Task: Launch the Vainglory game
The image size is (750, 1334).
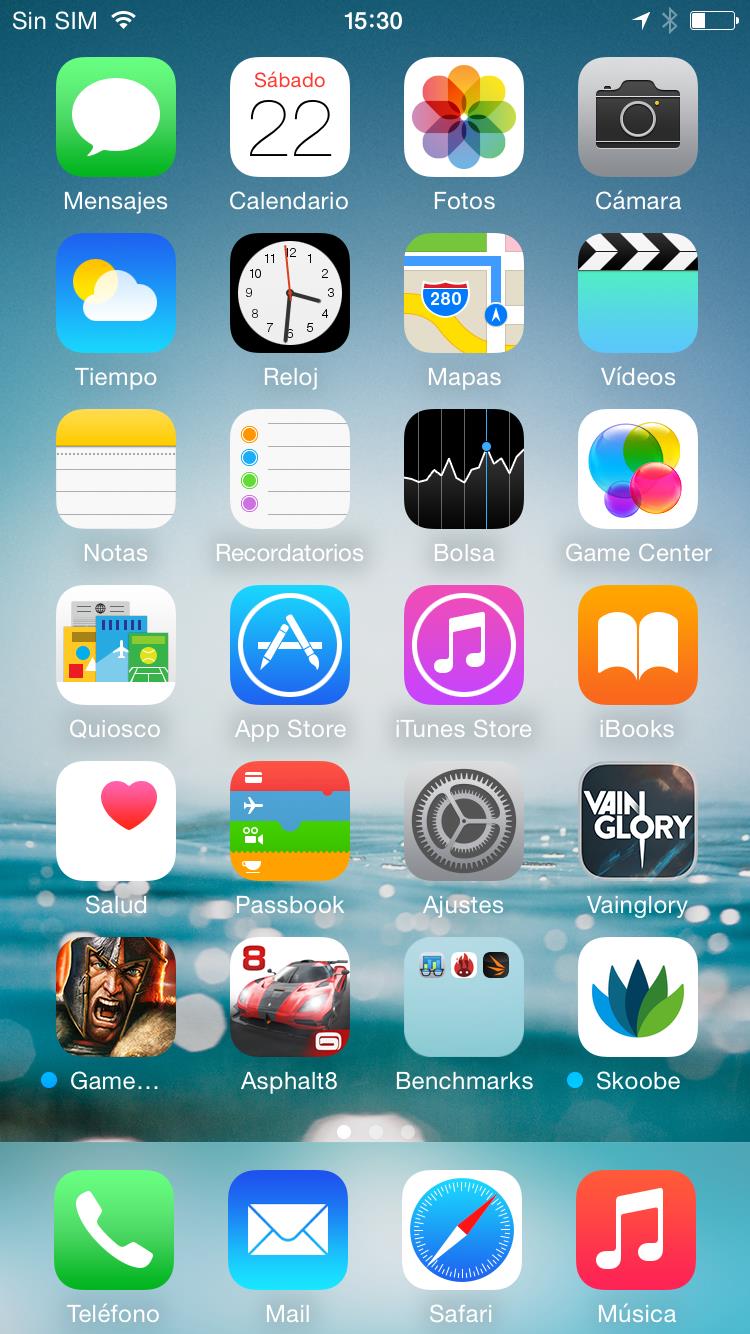Action: [638, 821]
